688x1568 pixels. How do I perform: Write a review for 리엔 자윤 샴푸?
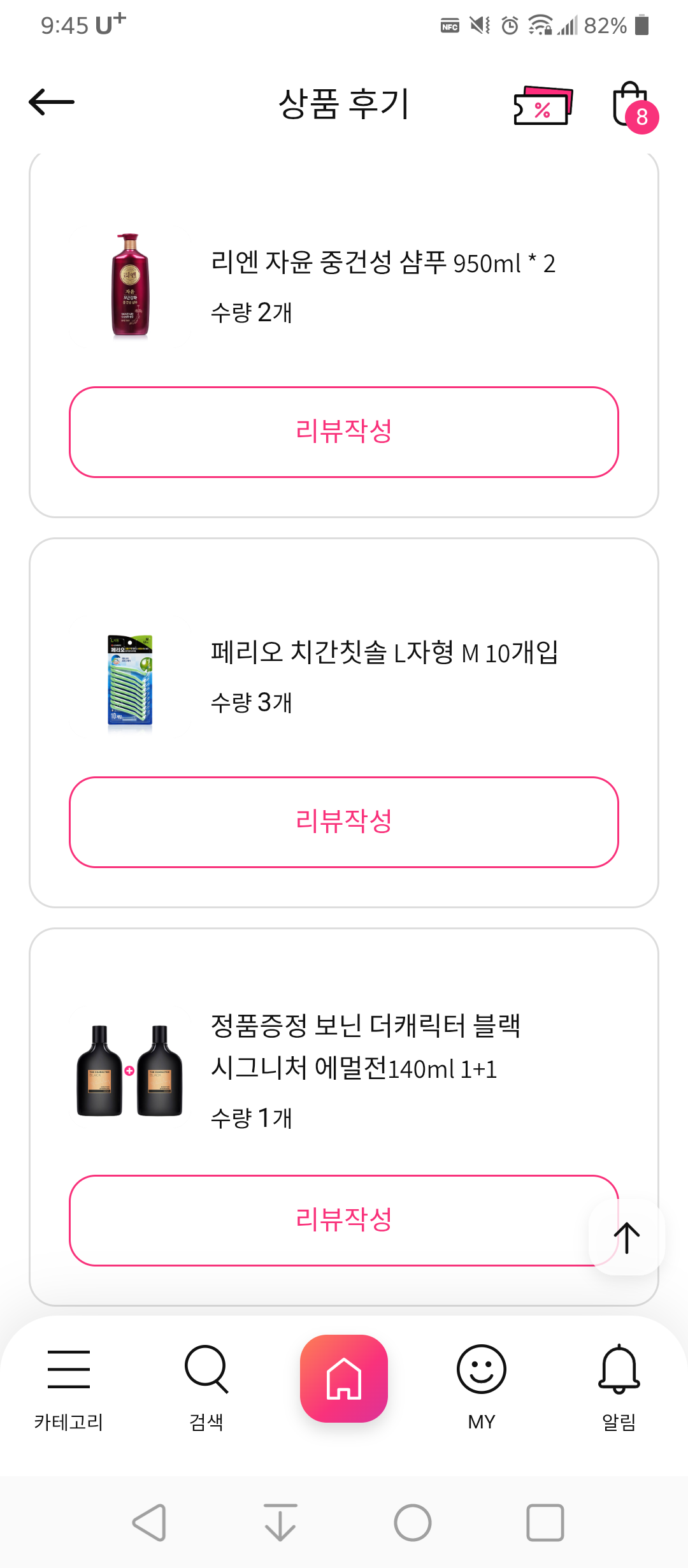(x=344, y=432)
